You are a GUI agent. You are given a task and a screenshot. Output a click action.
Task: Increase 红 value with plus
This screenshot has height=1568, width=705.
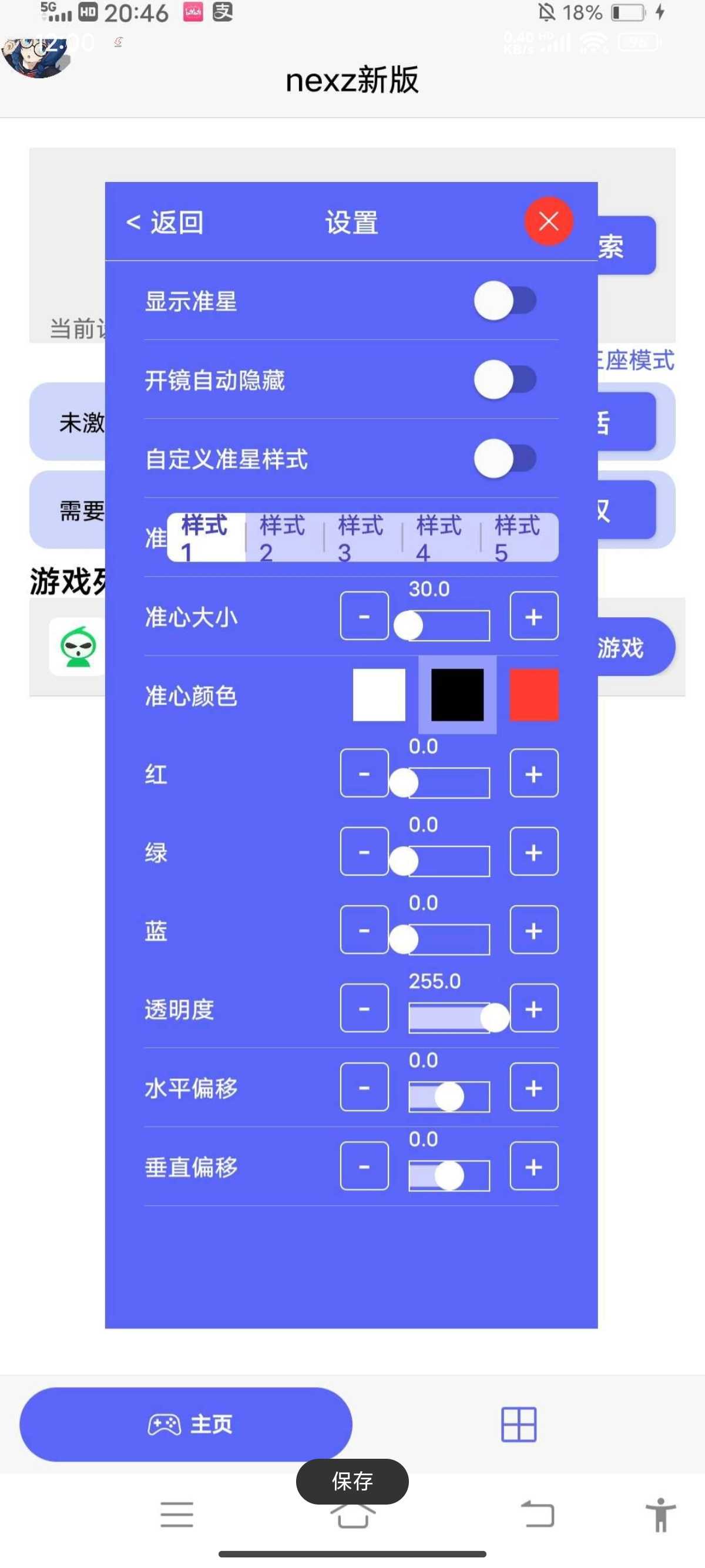pyautogui.click(x=533, y=773)
